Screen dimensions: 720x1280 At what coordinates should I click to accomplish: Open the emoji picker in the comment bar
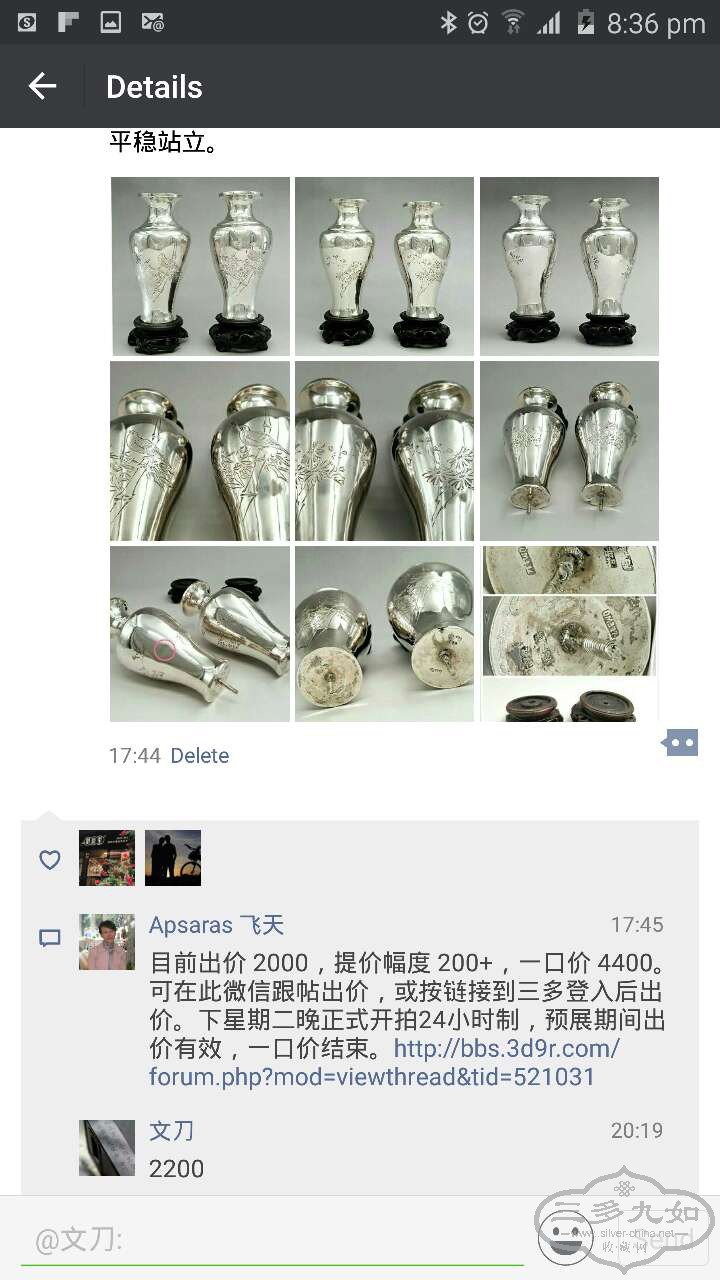coord(565,1237)
